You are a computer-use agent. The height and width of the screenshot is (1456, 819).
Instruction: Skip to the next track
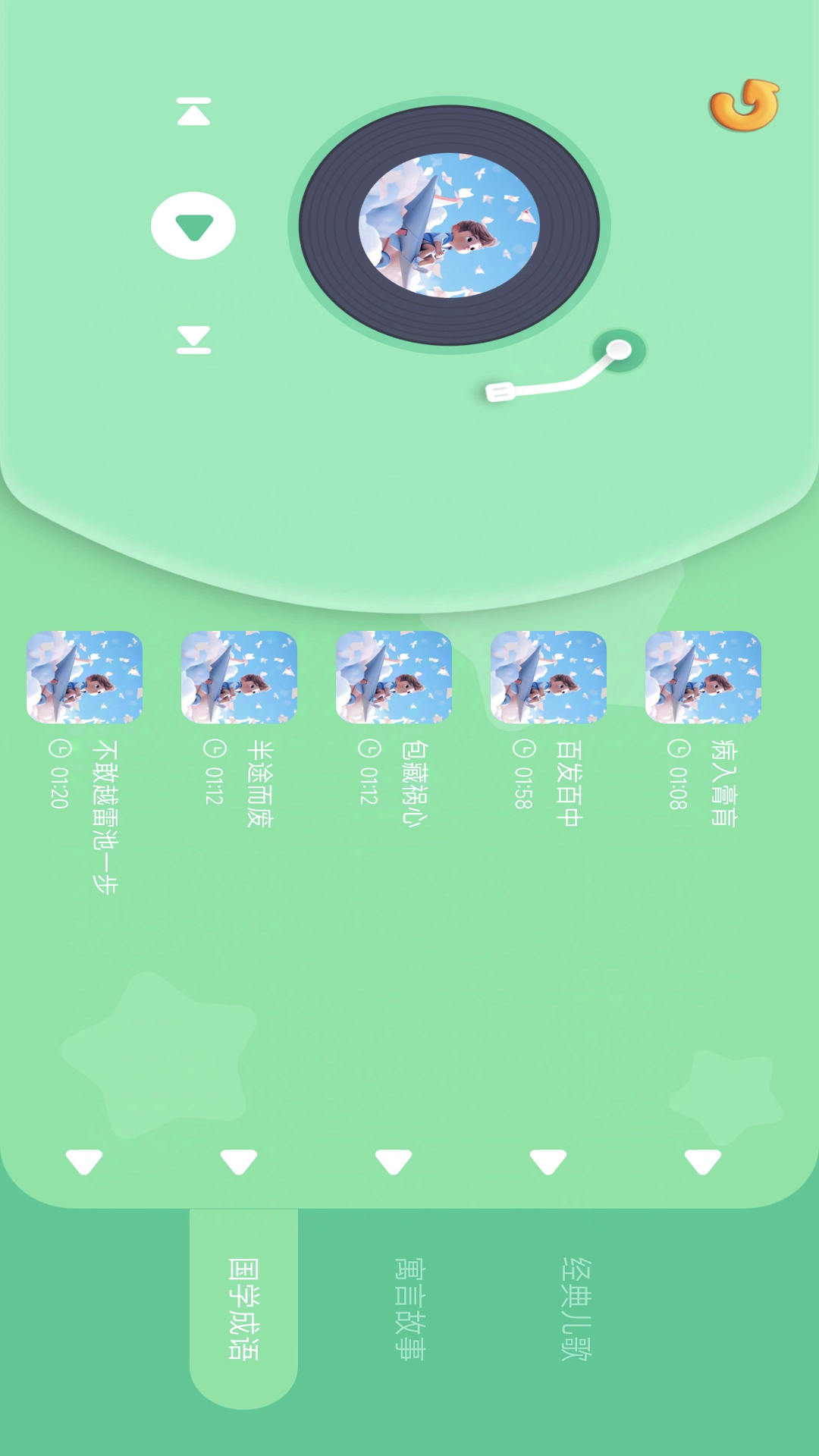tap(193, 340)
